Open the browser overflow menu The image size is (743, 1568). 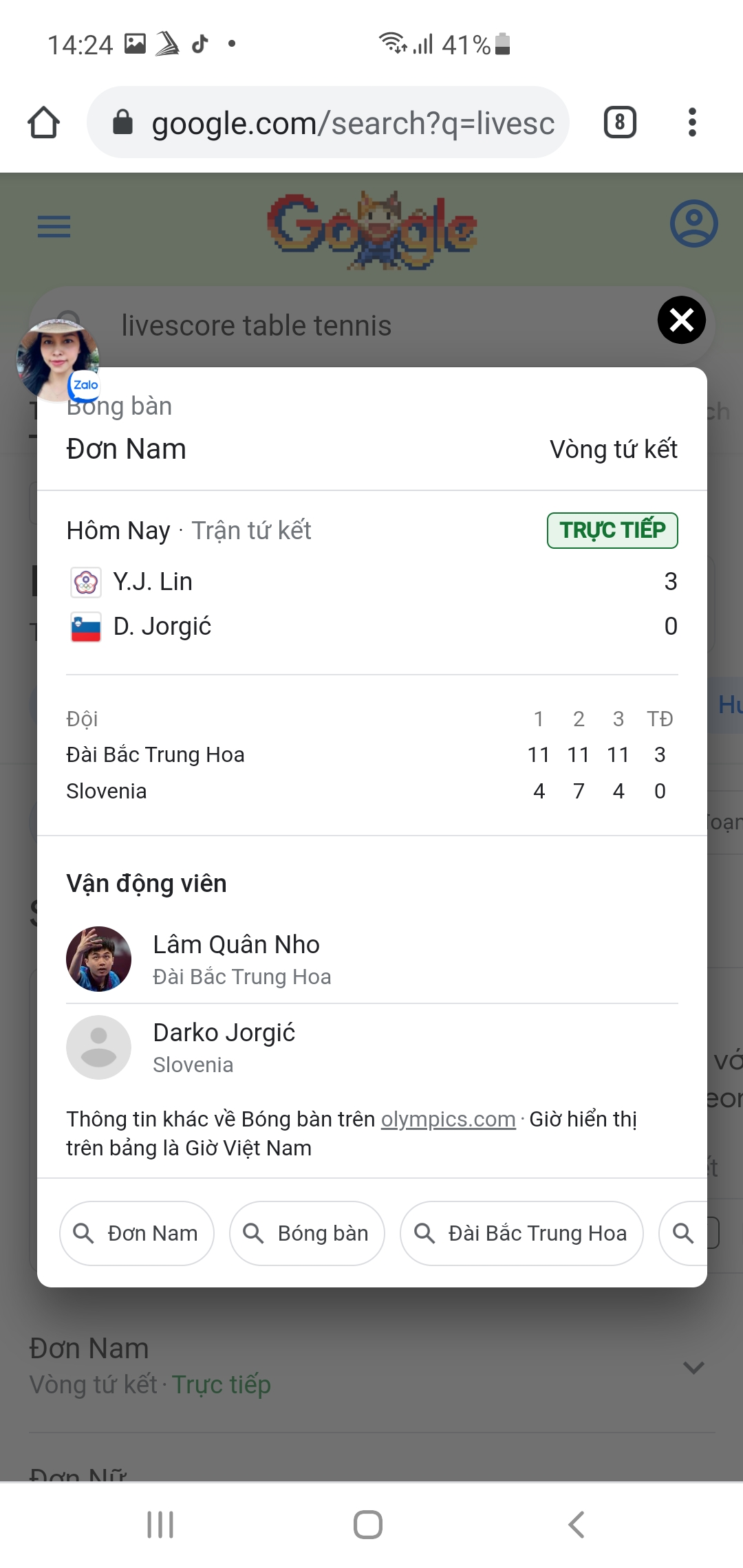tap(692, 122)
